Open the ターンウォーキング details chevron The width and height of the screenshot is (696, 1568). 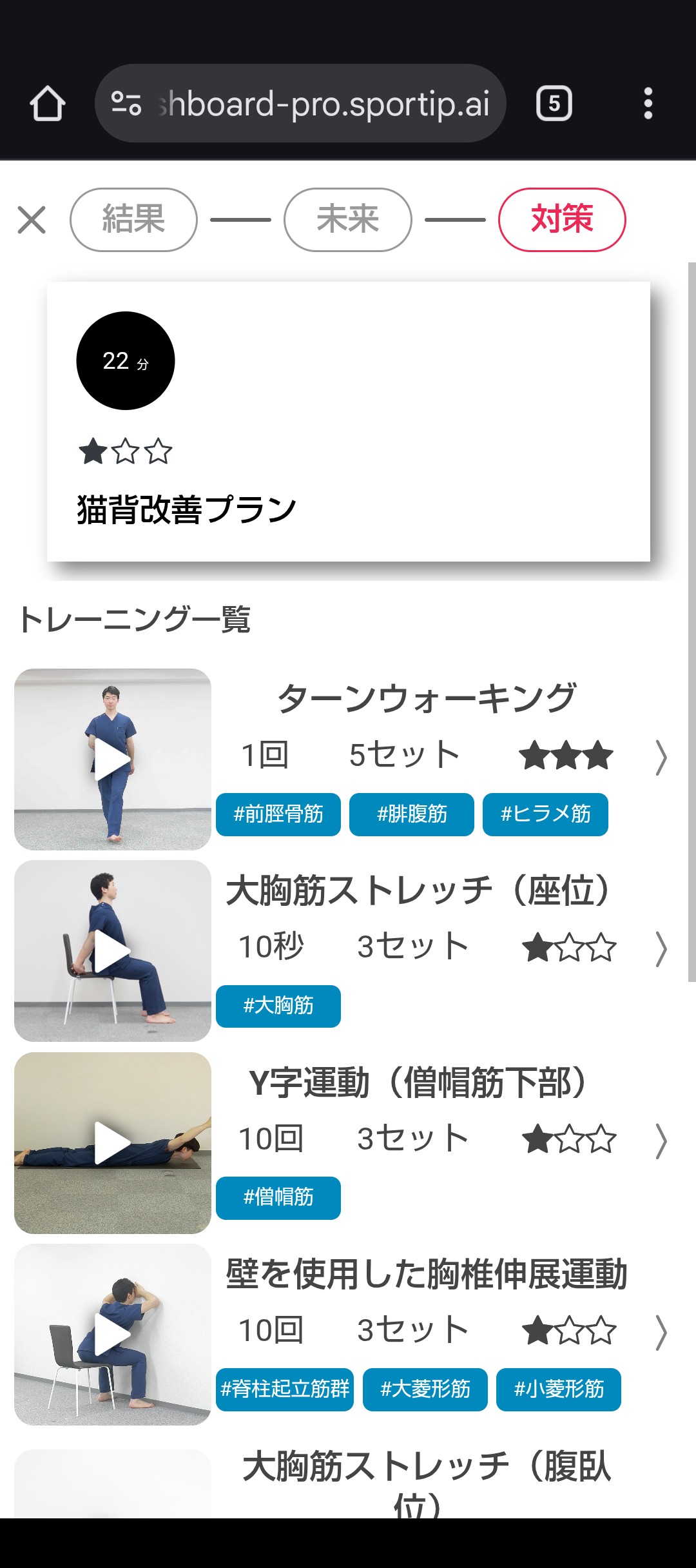[661, 757]
